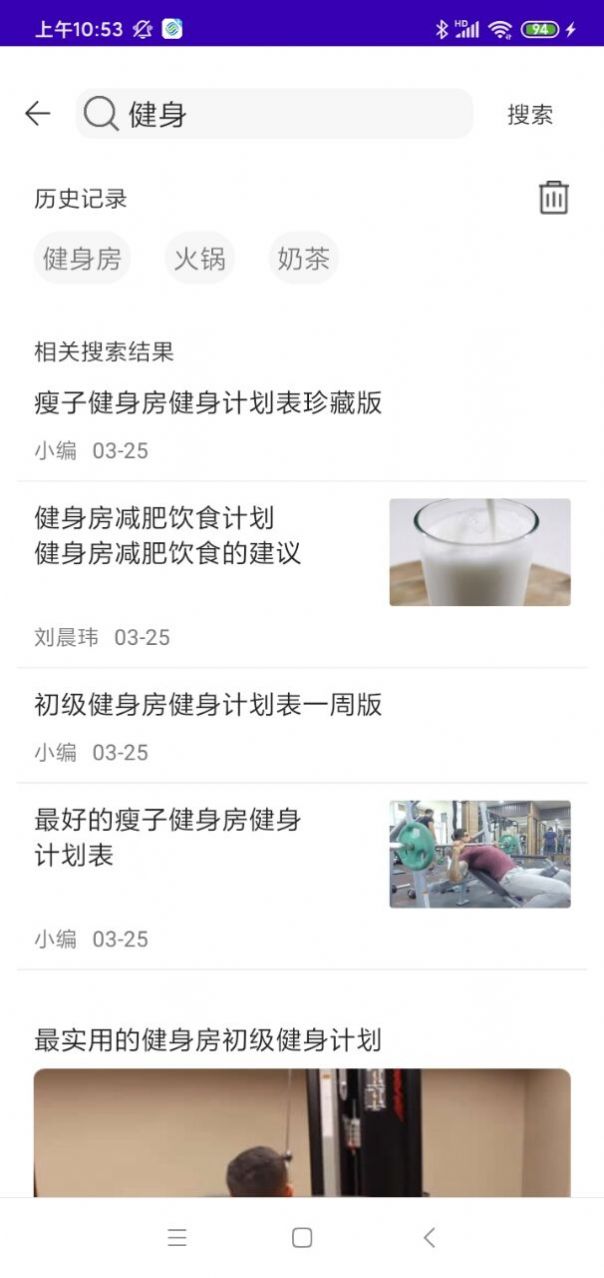
Task: Open article 瘦子健身房健身计划表珍藏版
Action: [x=208, y=403]
